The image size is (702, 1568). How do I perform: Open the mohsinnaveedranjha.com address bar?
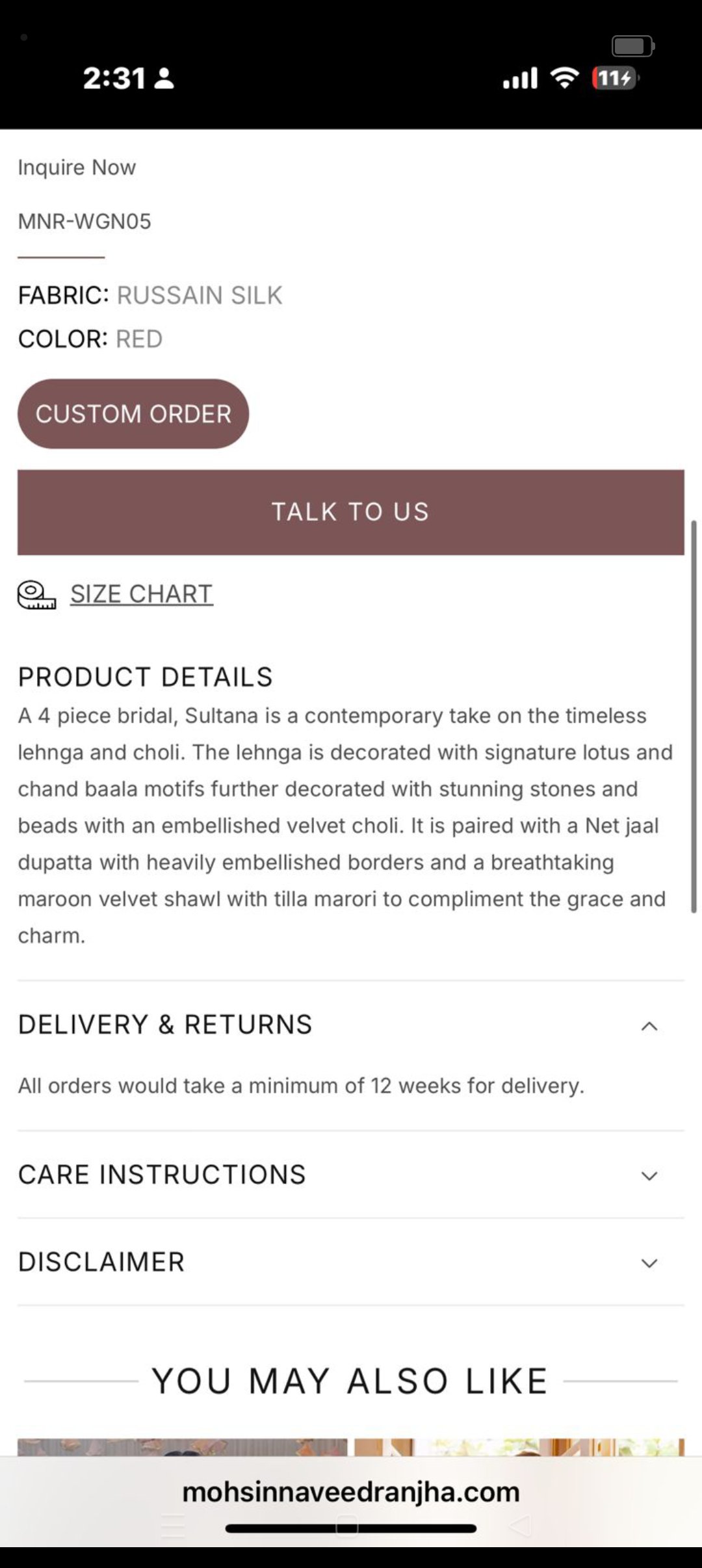coord(350,1492)
